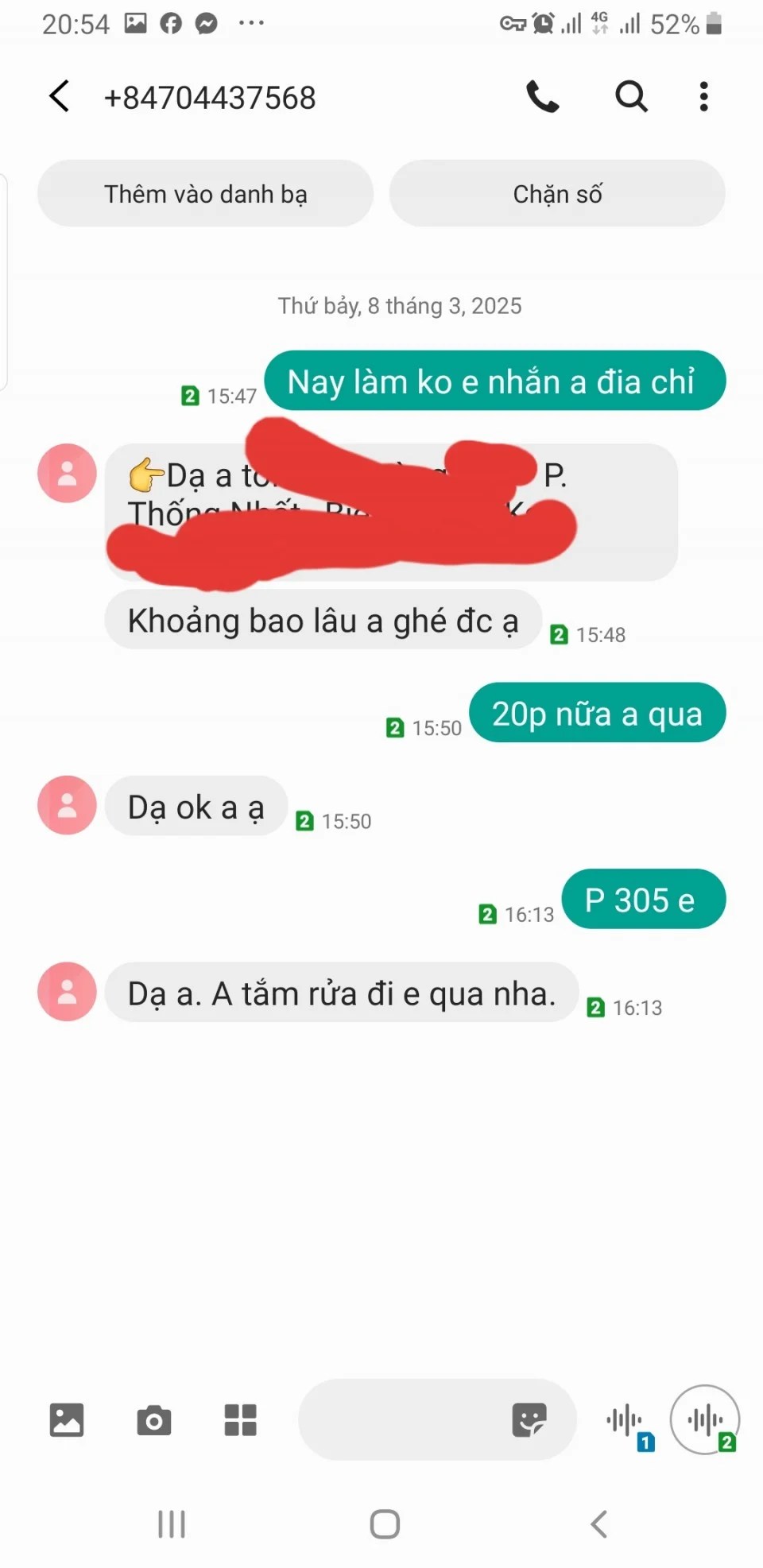Open recent apps from navigation bar
763x1568 pixels.
[172, 1524]
